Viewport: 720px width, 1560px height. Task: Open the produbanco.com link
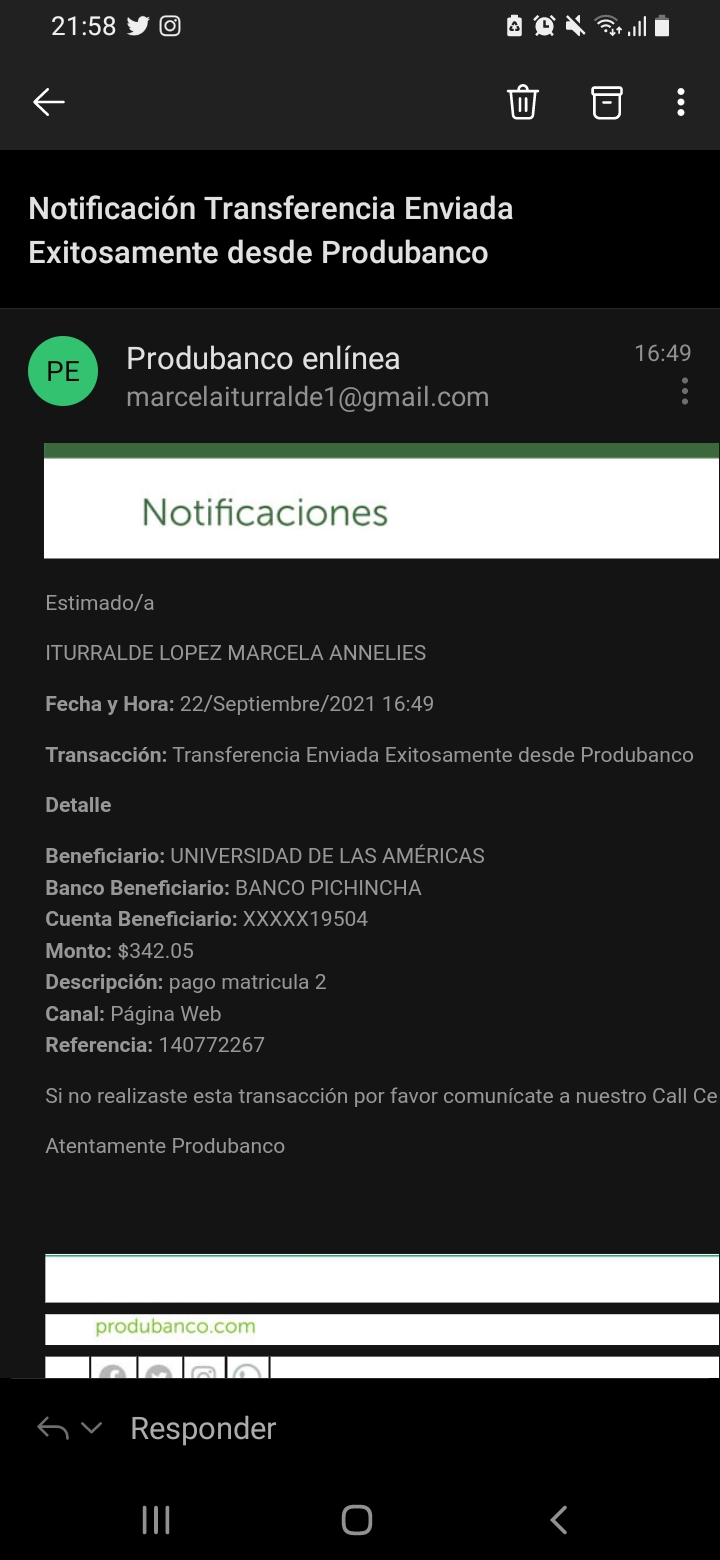coord(175,1327)
